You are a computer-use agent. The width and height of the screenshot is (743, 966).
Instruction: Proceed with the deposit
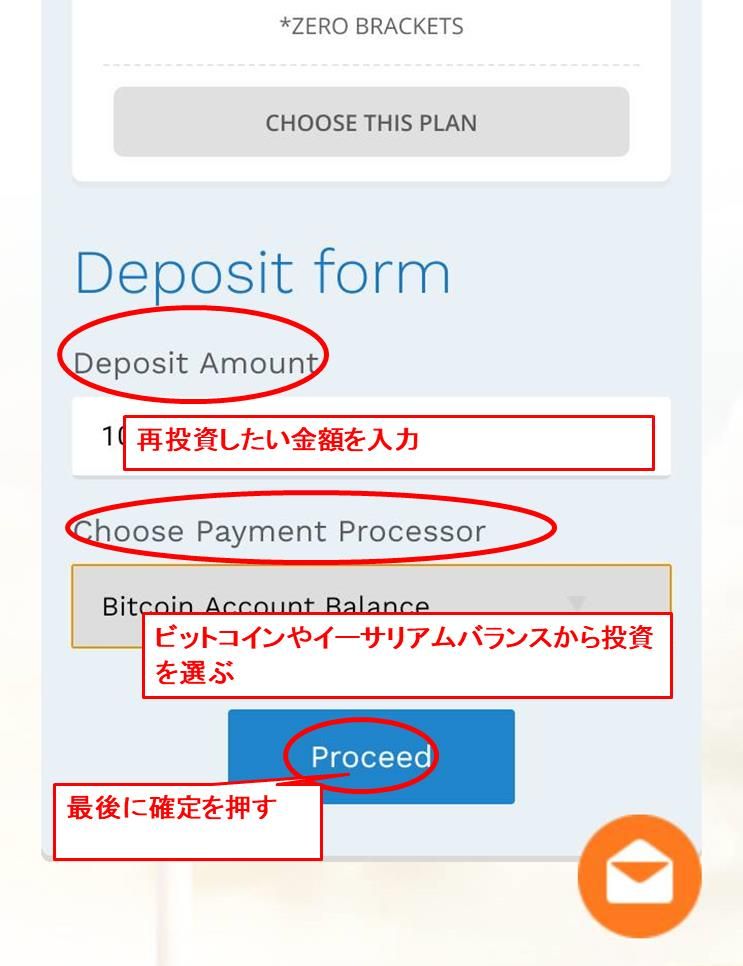(x=371, y=756)
